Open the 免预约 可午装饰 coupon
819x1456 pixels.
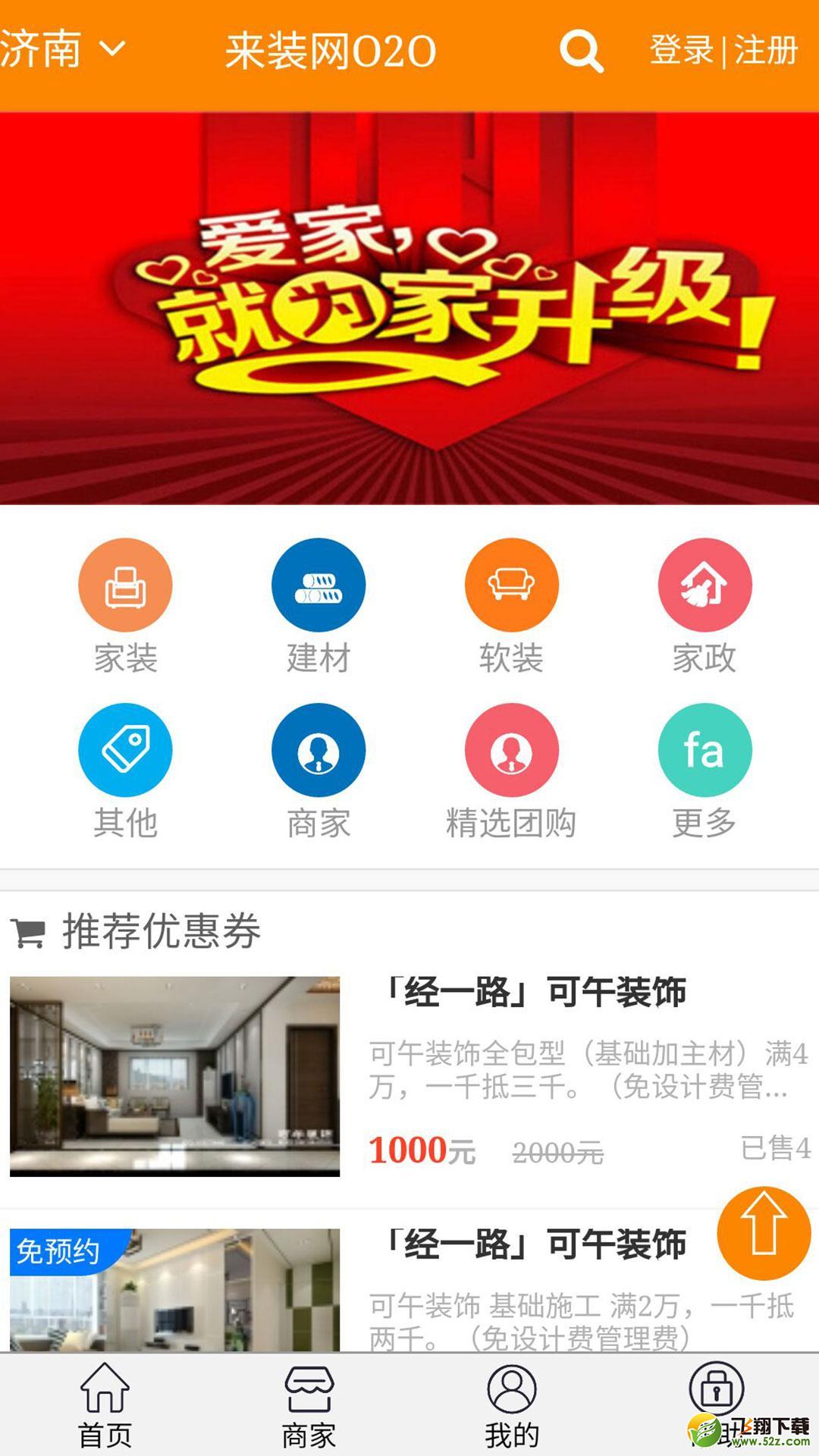(409, 1289)
